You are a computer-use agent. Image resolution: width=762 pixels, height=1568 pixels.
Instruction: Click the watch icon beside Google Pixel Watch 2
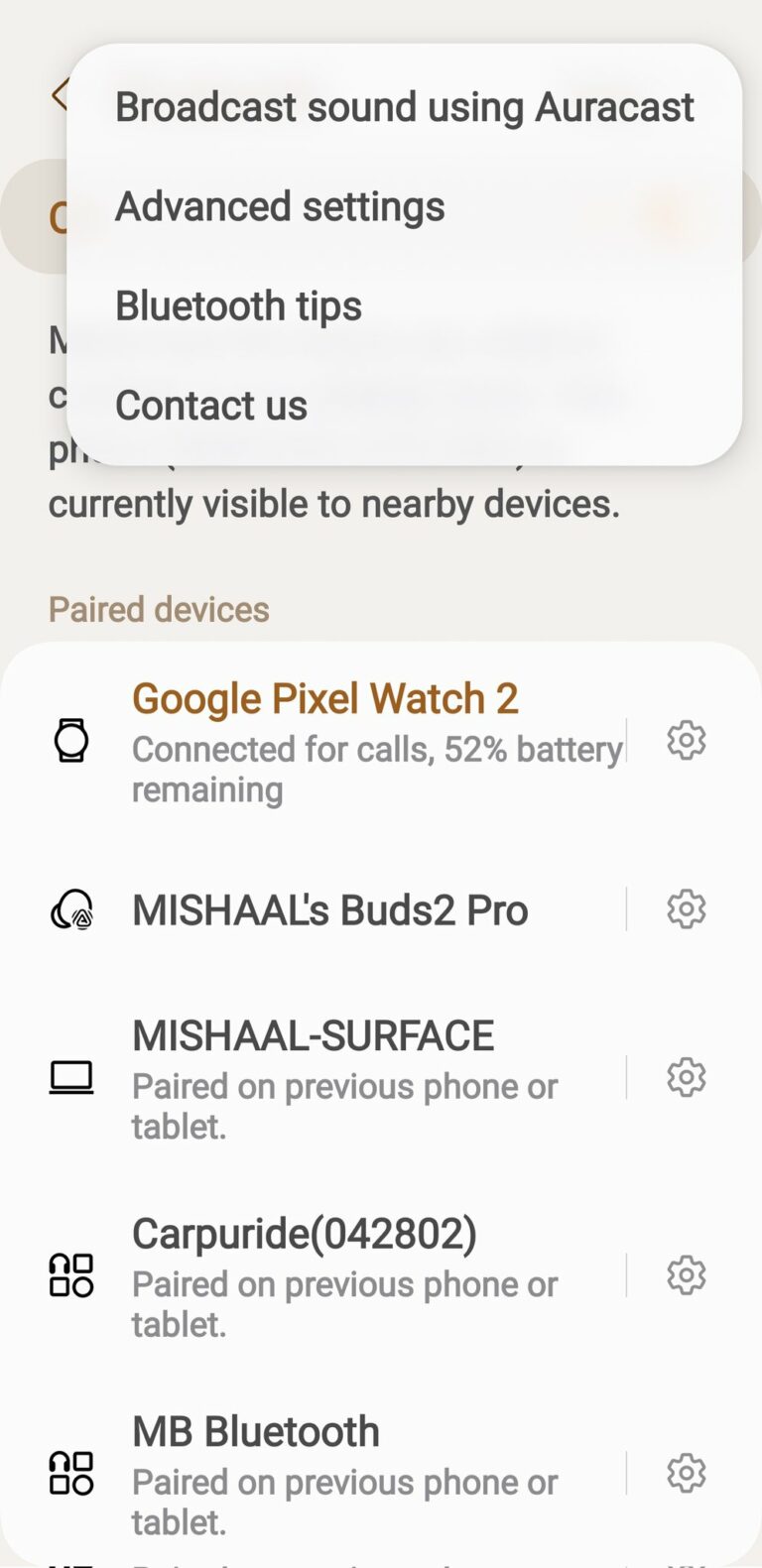tap(70, 739)
